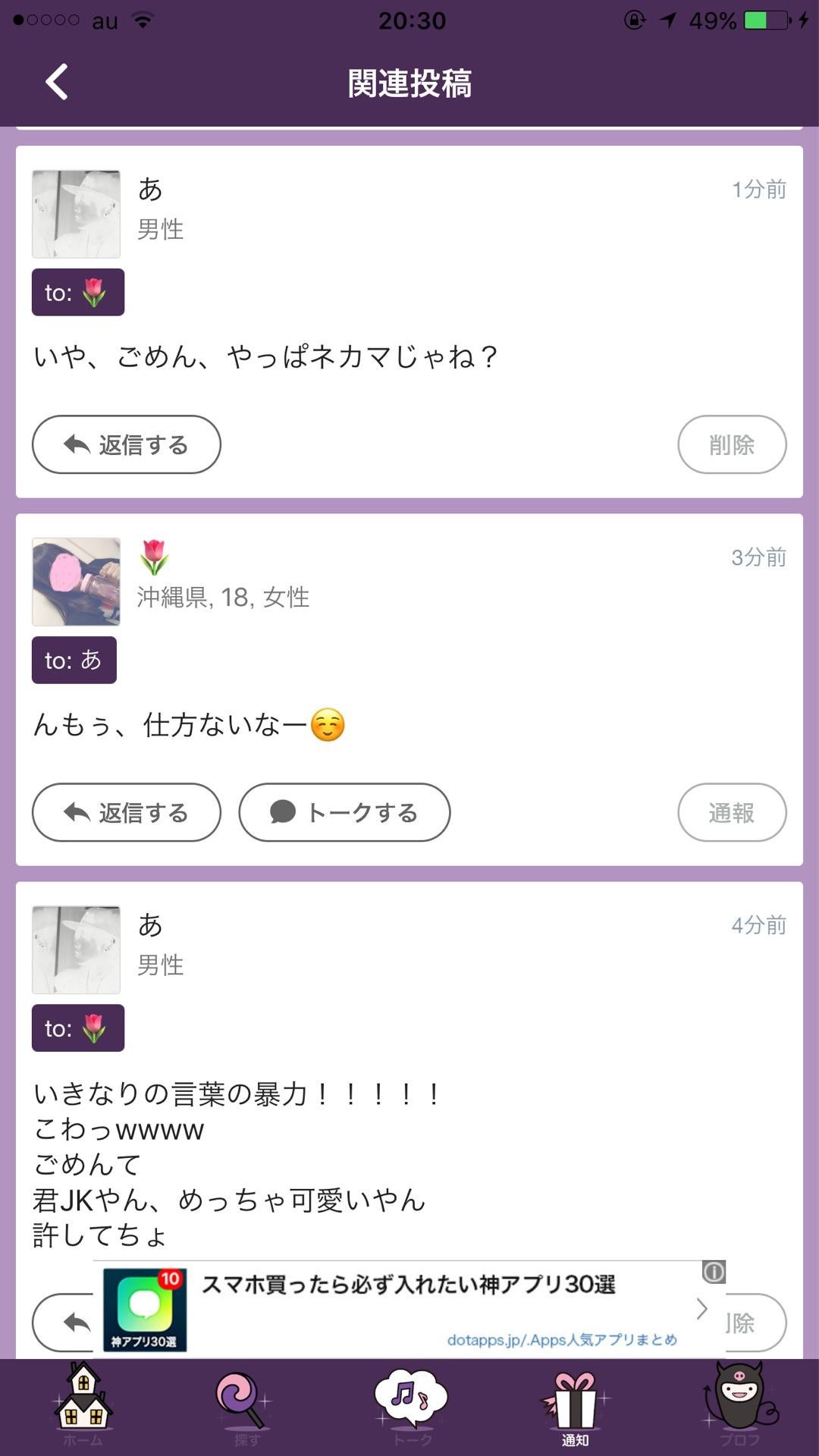Tap 返信する under the 沖縄県 user's post
This screenshot has width=819, height=1456.
pos(126,812)
